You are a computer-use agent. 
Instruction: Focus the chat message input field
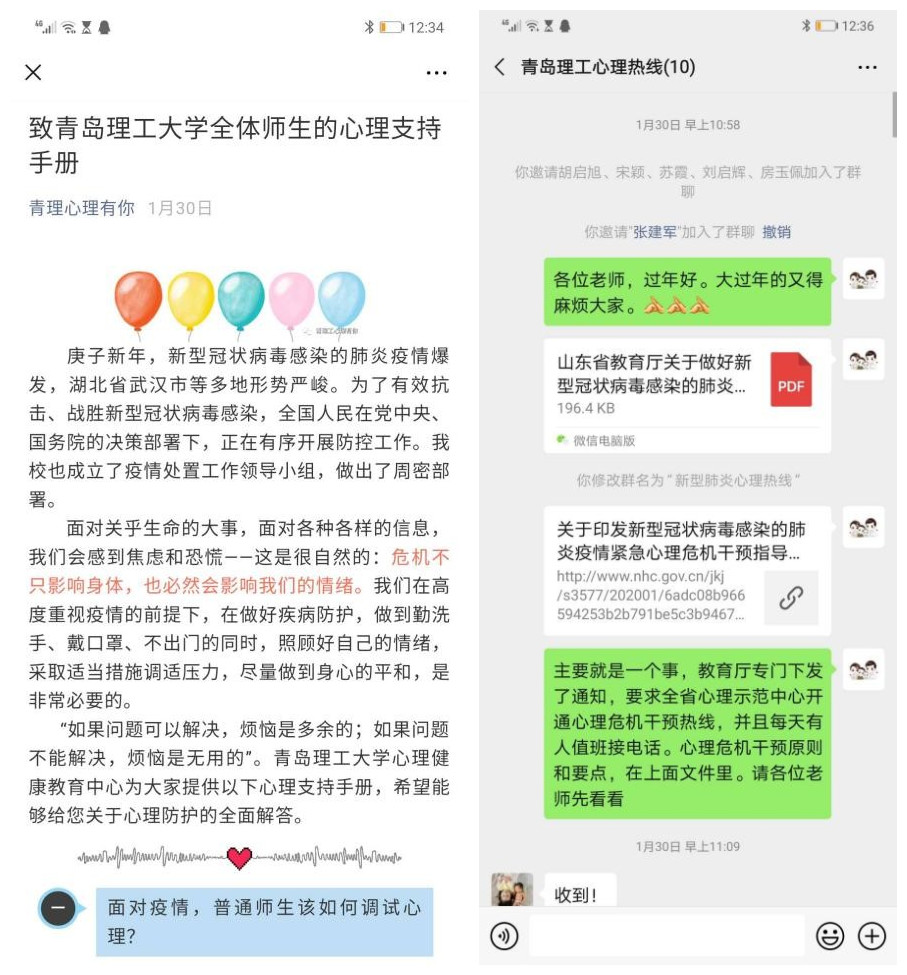pyautogui.click(x=666, y=936)
